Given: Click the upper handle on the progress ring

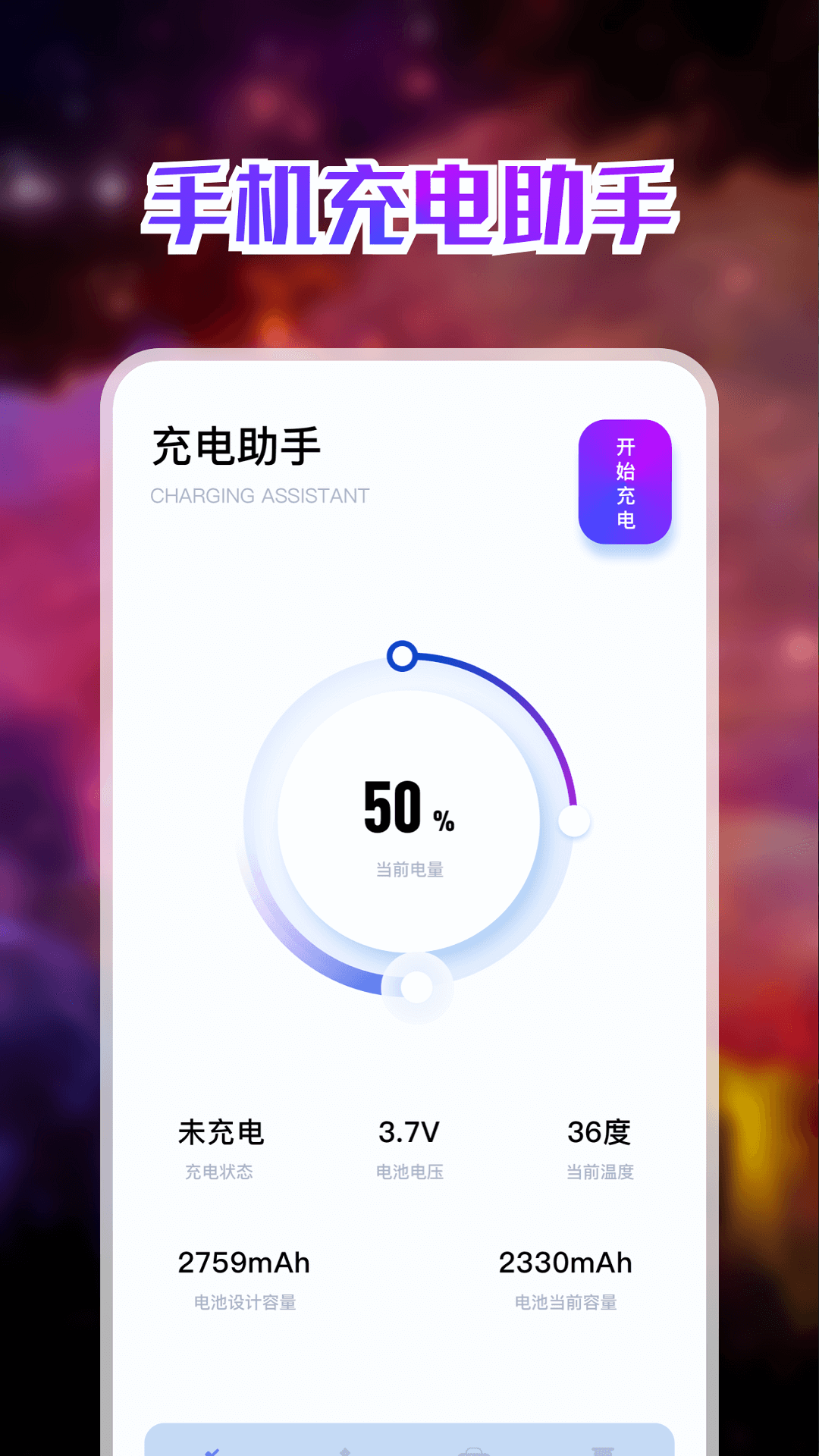Looking at the screenshot, I should (x=404, y=656).
